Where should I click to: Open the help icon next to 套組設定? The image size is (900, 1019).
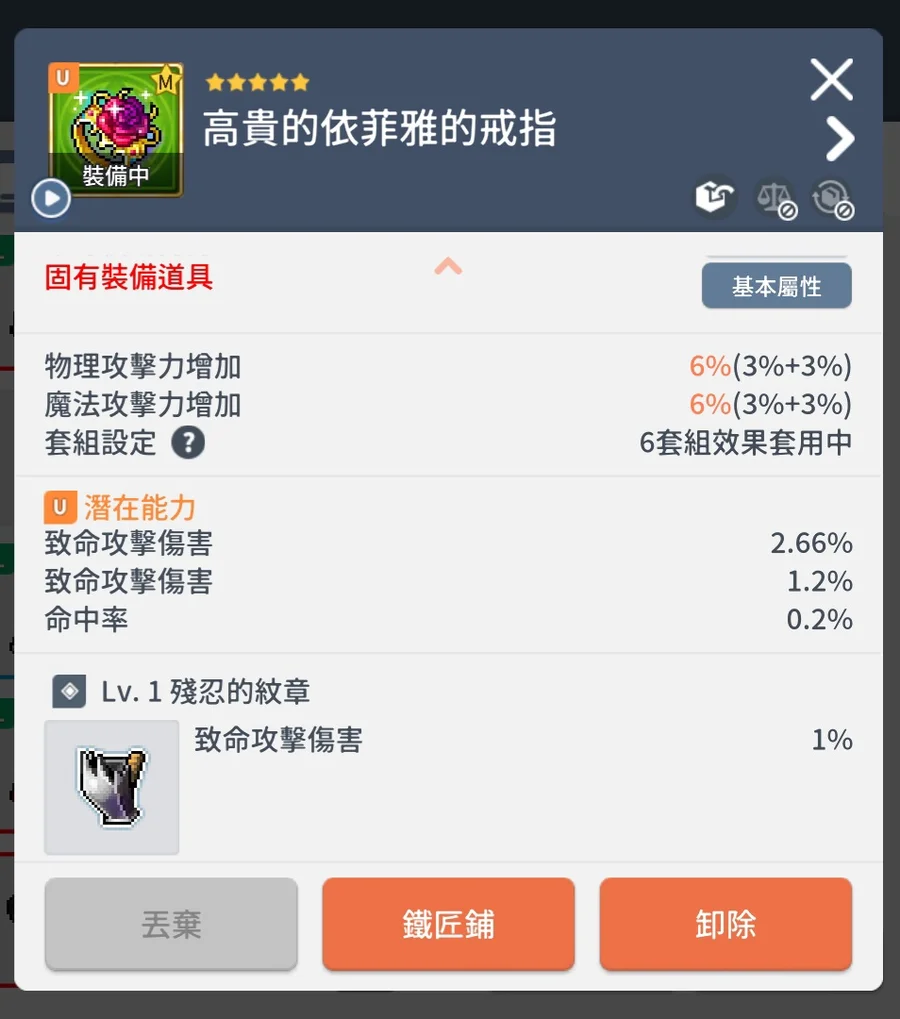point(188,442)
